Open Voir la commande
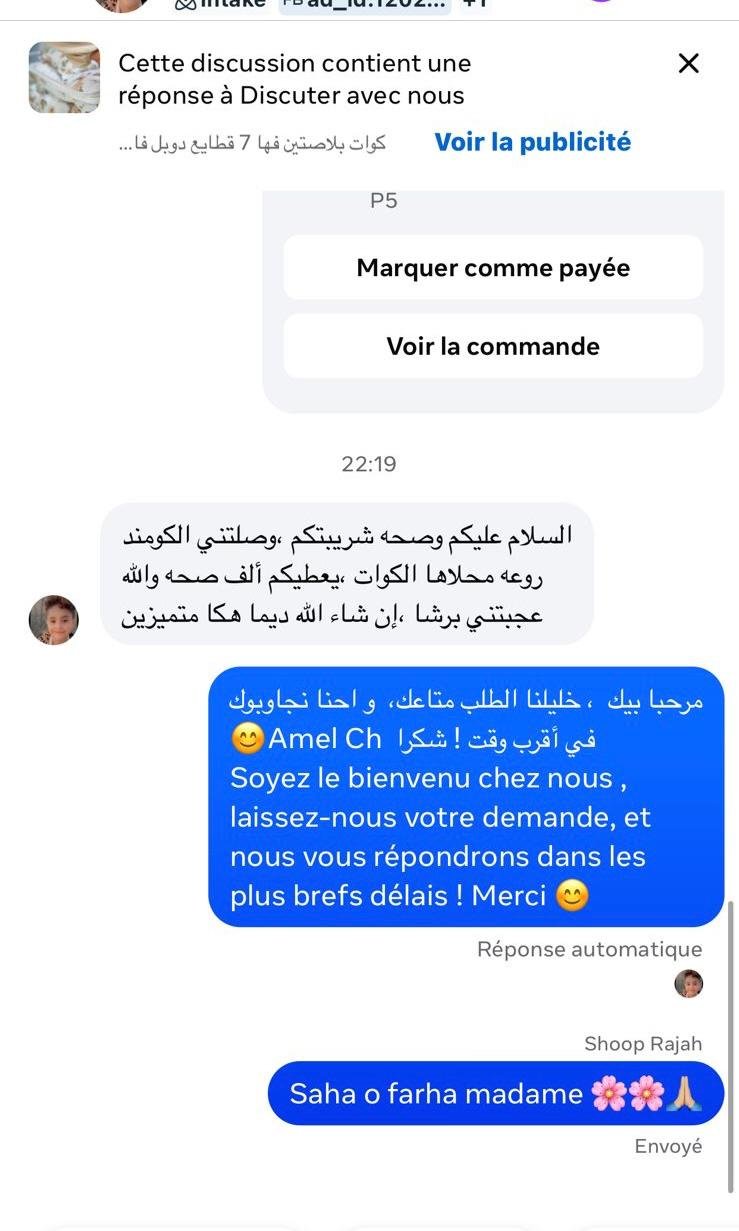 (493, 346)
